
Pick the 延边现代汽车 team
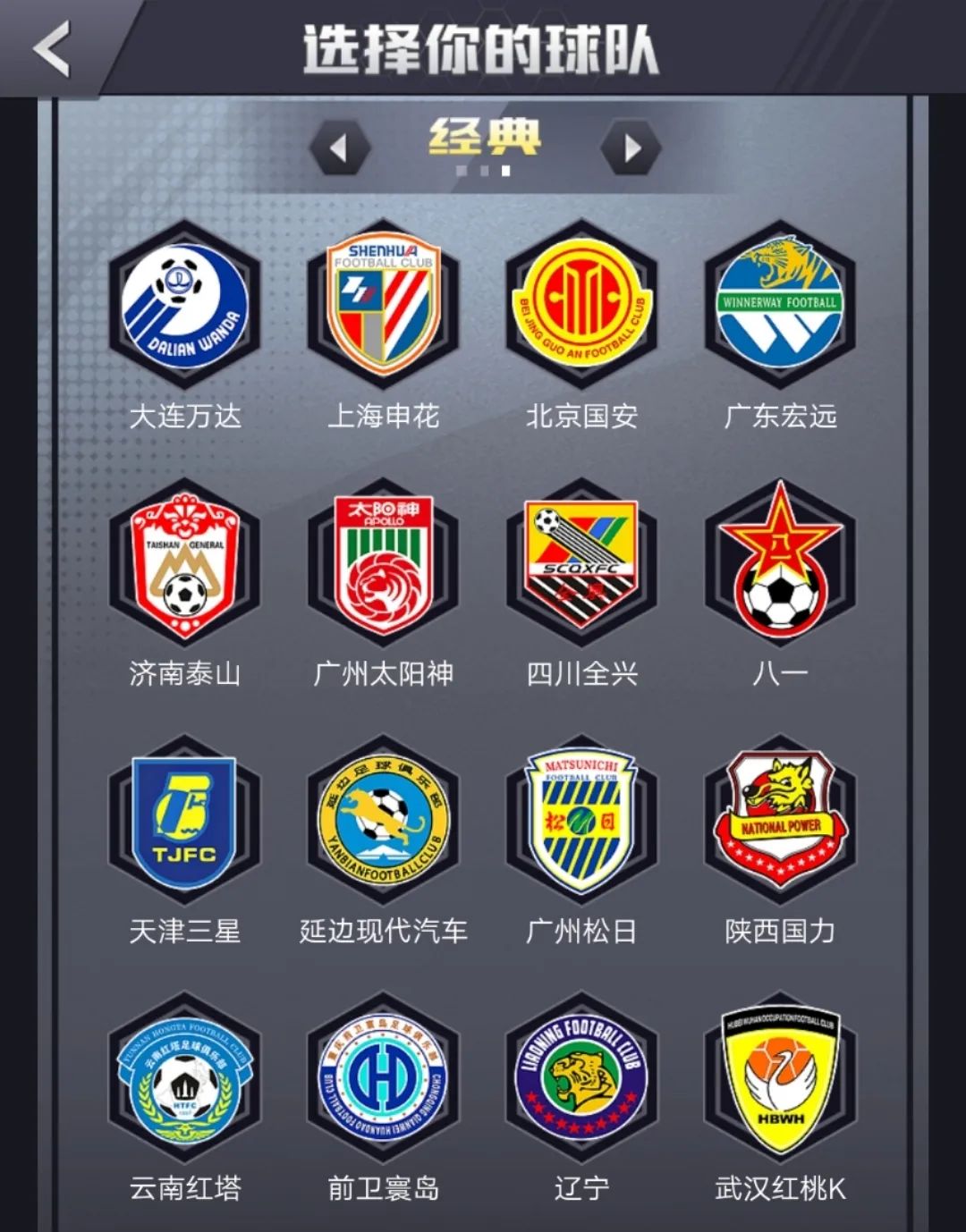[x=383, y=821]
